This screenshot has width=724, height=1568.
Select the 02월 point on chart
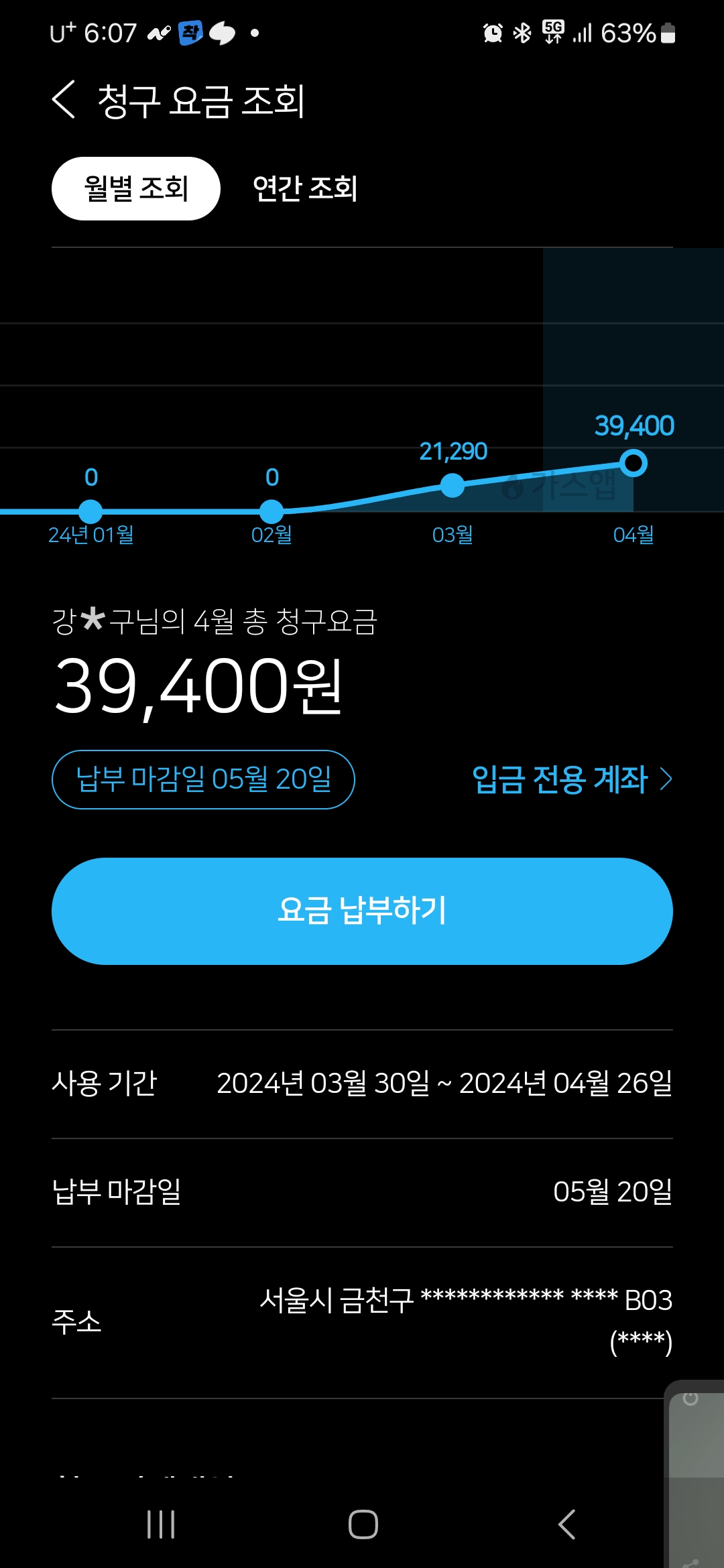(x=271, y=511)
